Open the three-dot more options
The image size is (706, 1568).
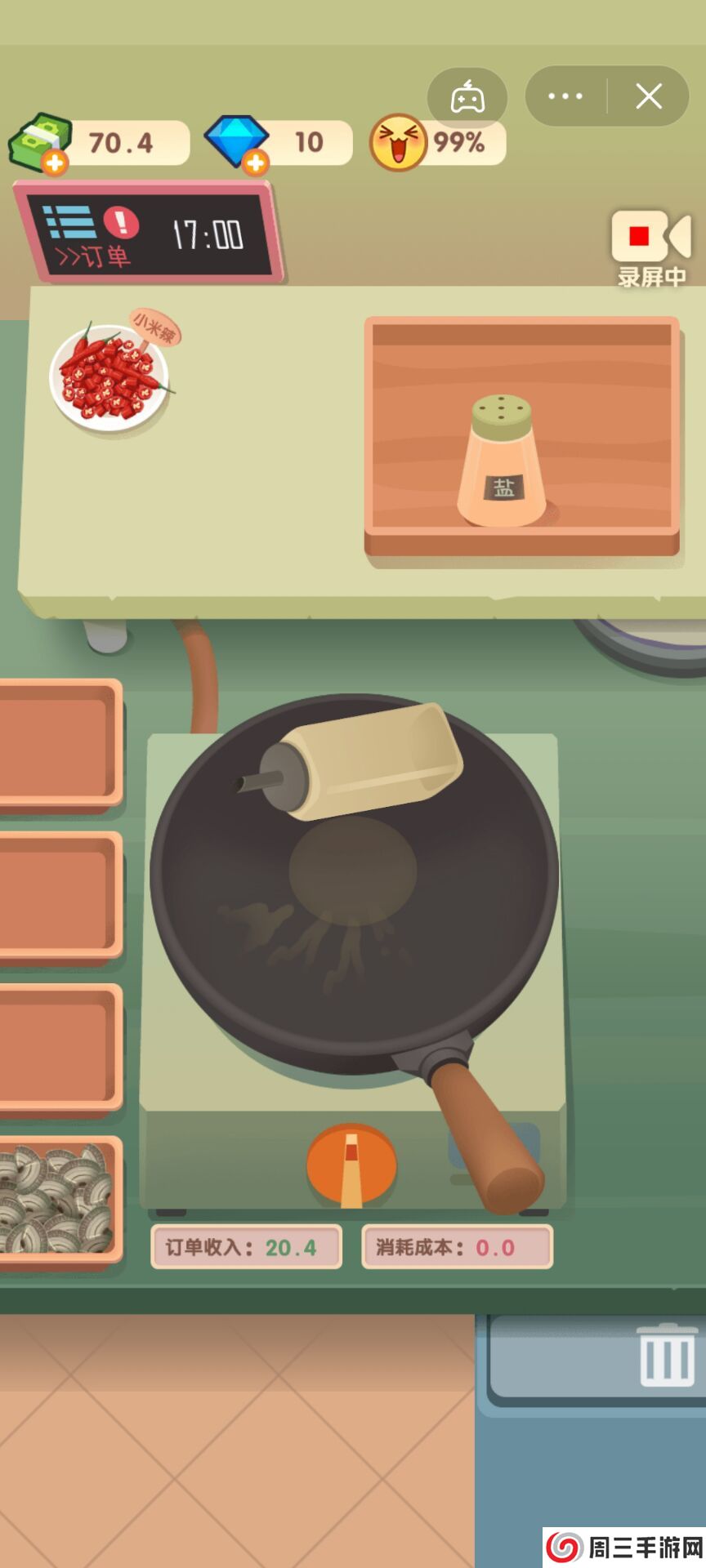pyautogui.click(x=565, y=96)
